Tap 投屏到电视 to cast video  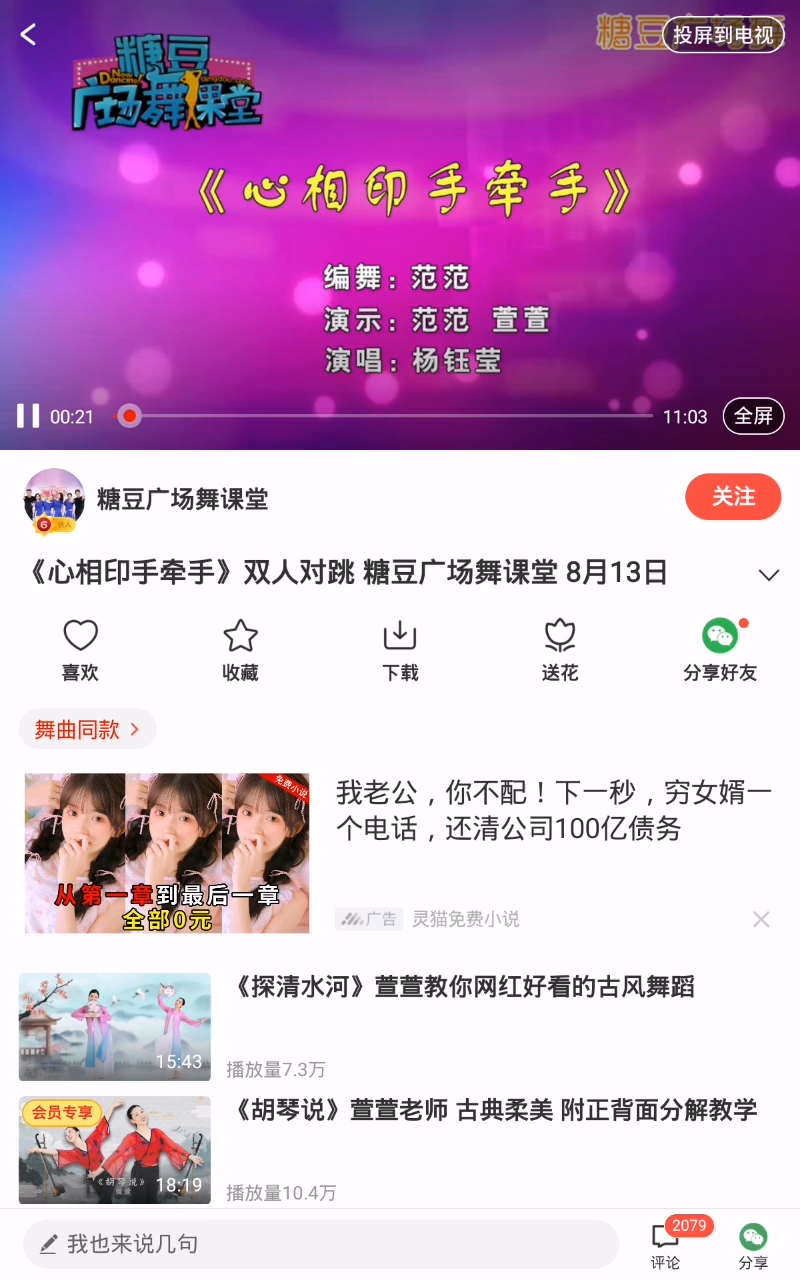(723, 35)
